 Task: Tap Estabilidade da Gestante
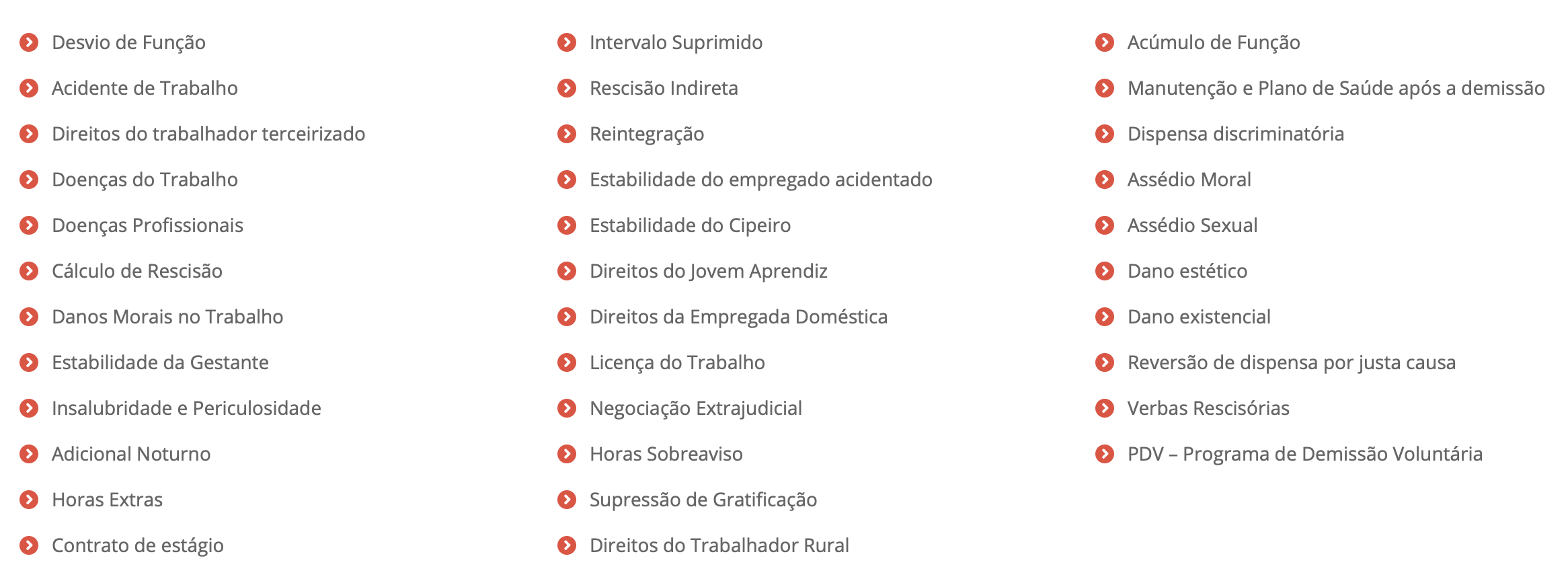tap(160, 362)
